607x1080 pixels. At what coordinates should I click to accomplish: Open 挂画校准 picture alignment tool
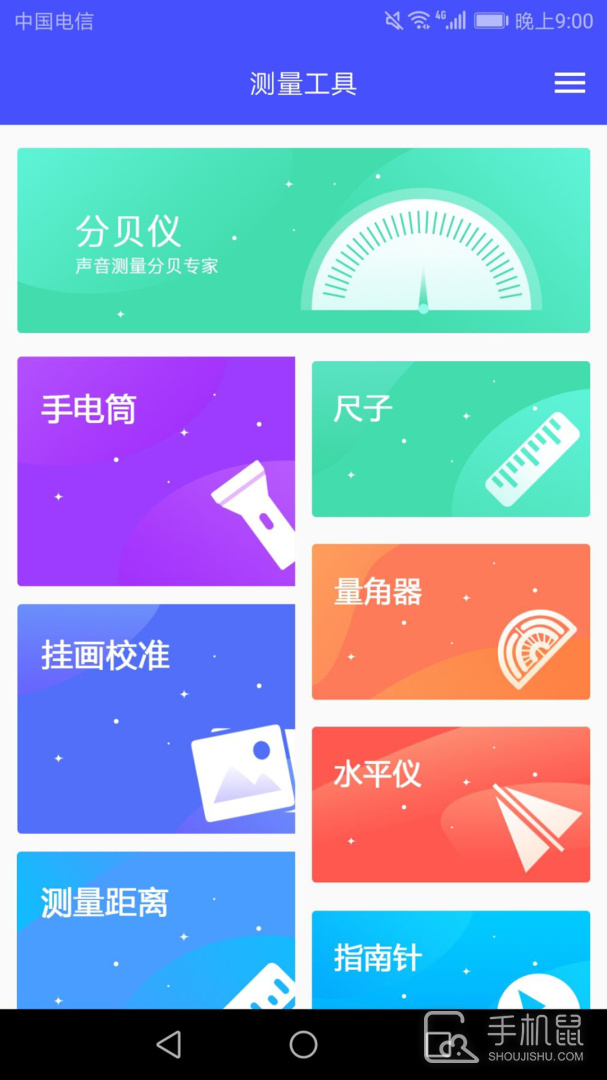tap(156, 718)
